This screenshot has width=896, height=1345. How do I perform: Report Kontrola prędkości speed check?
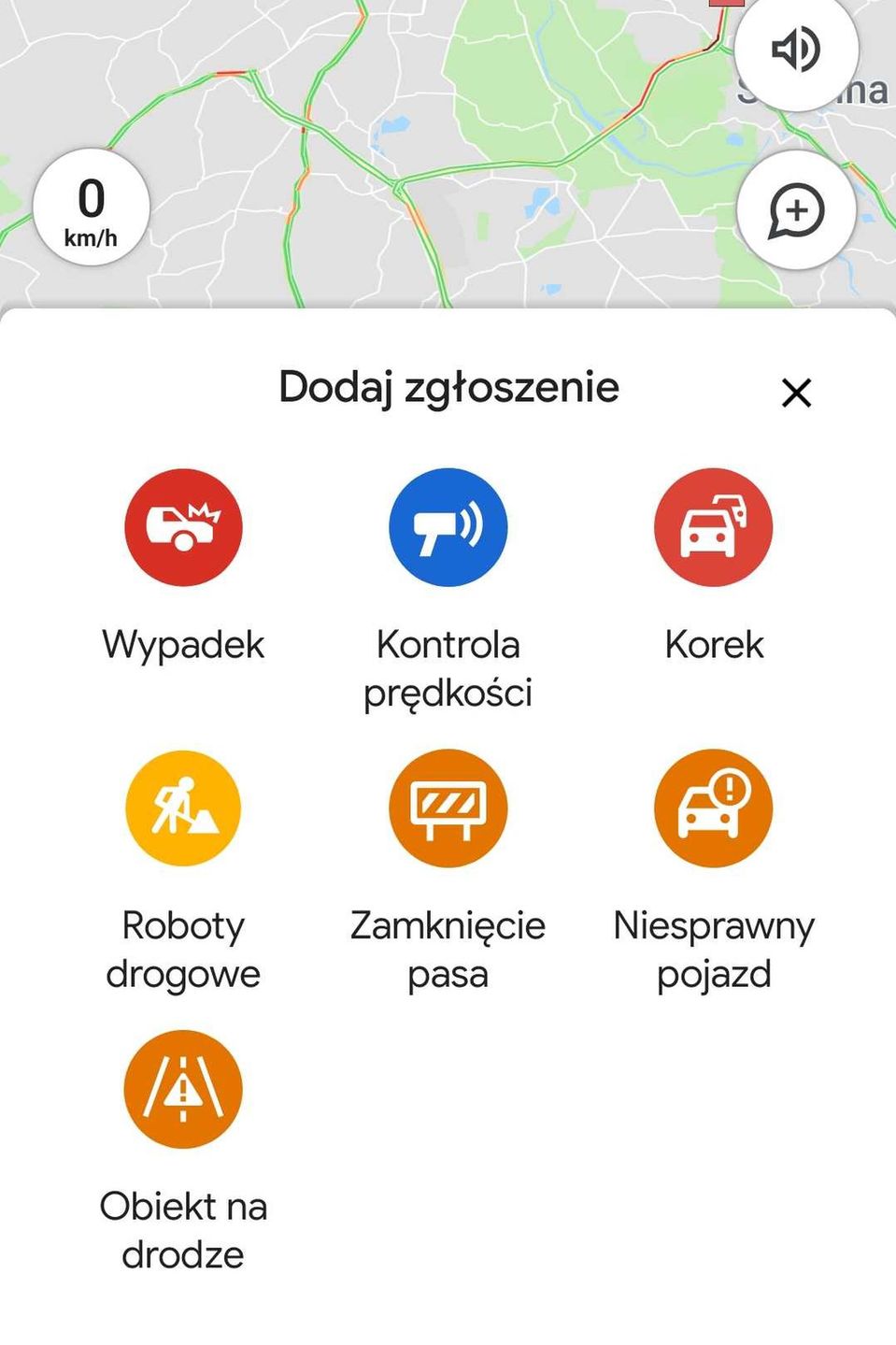click(x=448, y=527)
